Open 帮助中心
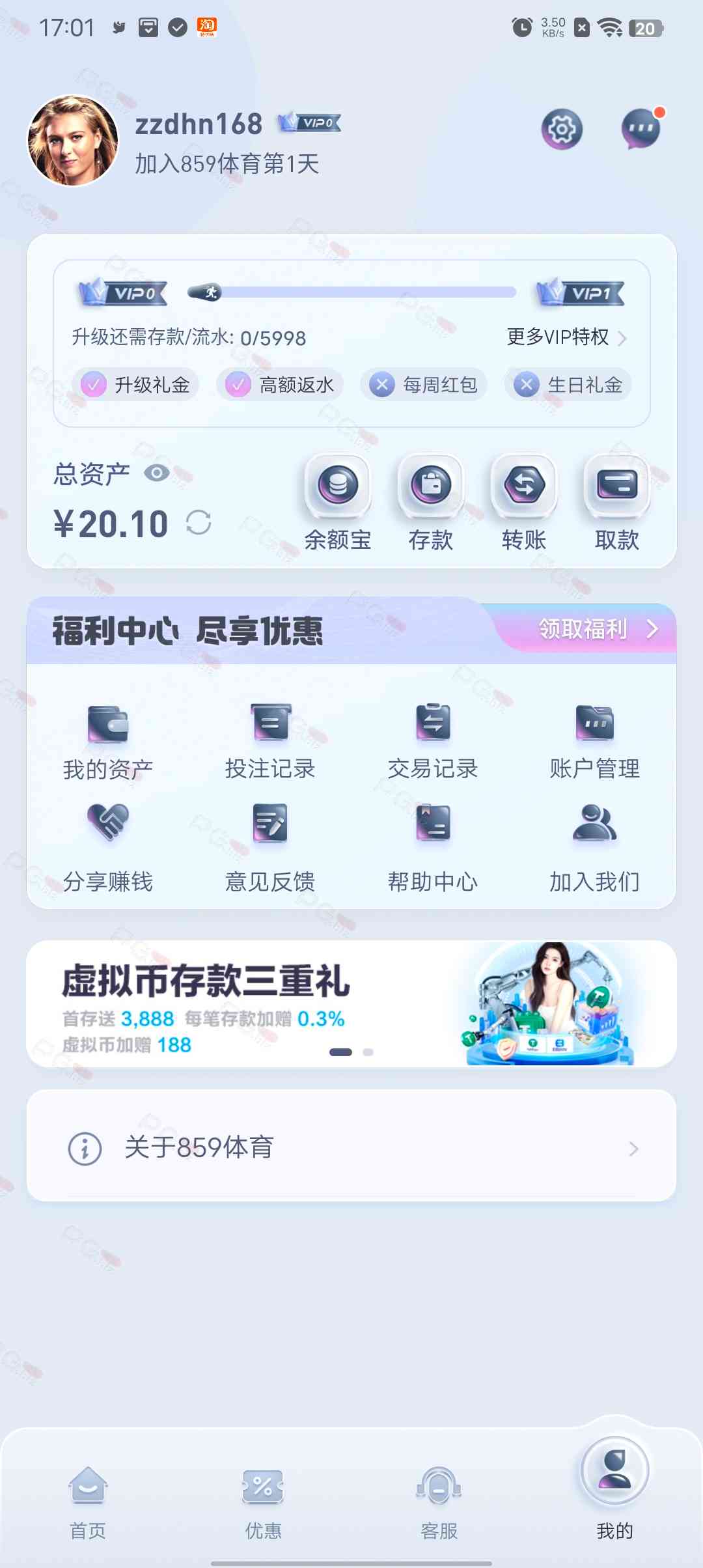This screenshot has height=1568, width=703. coord(433,847)
